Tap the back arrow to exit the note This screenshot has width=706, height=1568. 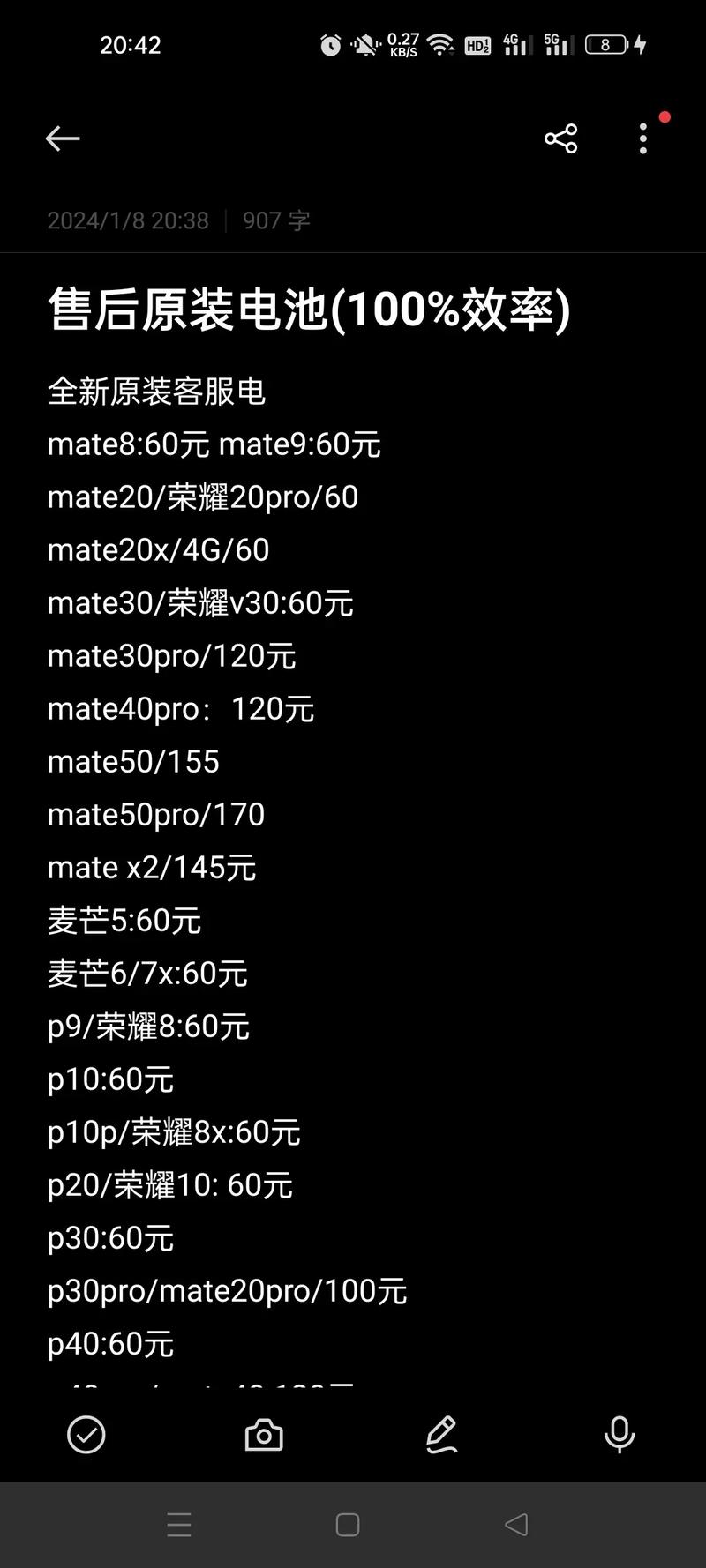pyautogui.click(x=61, y=138)
